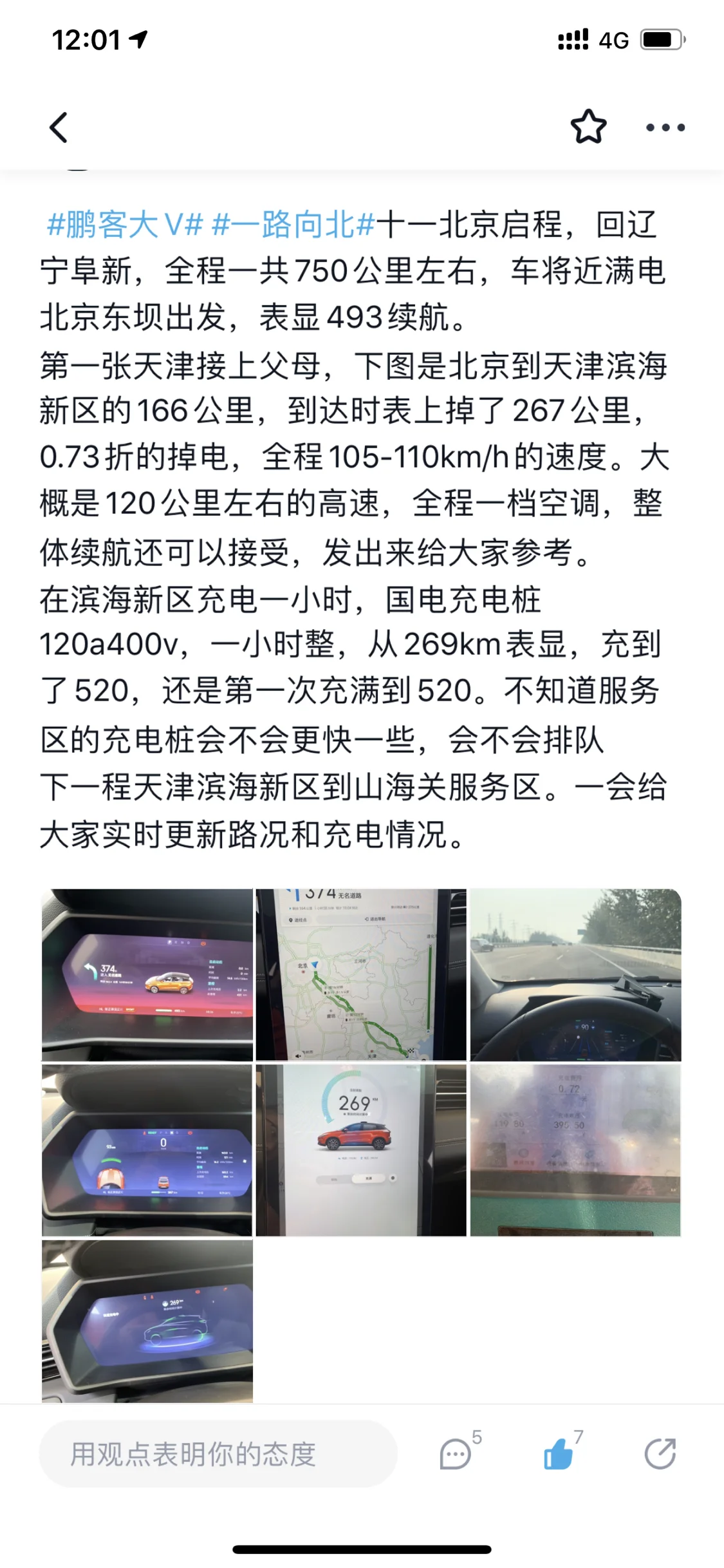Favorite this post with the star icon
The height and width of the screenshot is (1568, 724).
[x=588, y=127]
